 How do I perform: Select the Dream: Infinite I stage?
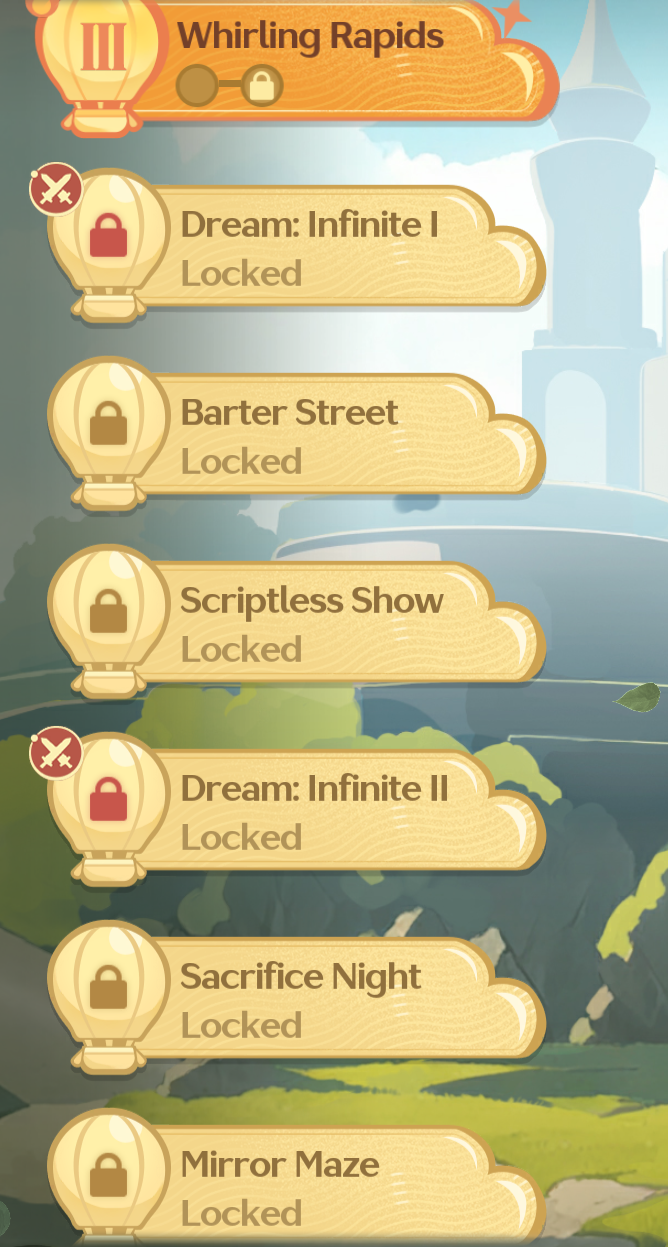click(x=310, y=247)
